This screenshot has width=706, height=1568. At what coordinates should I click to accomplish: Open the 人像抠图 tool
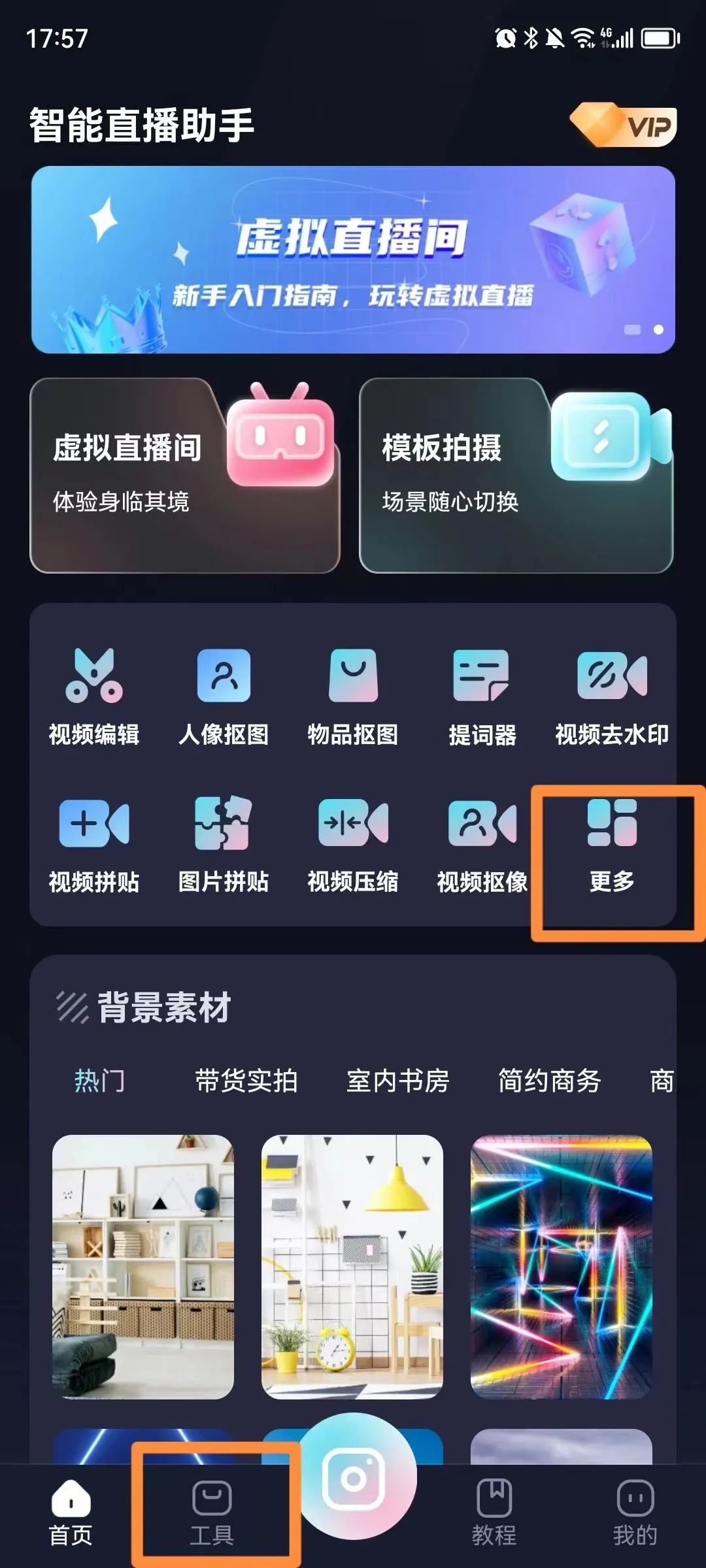224,696
